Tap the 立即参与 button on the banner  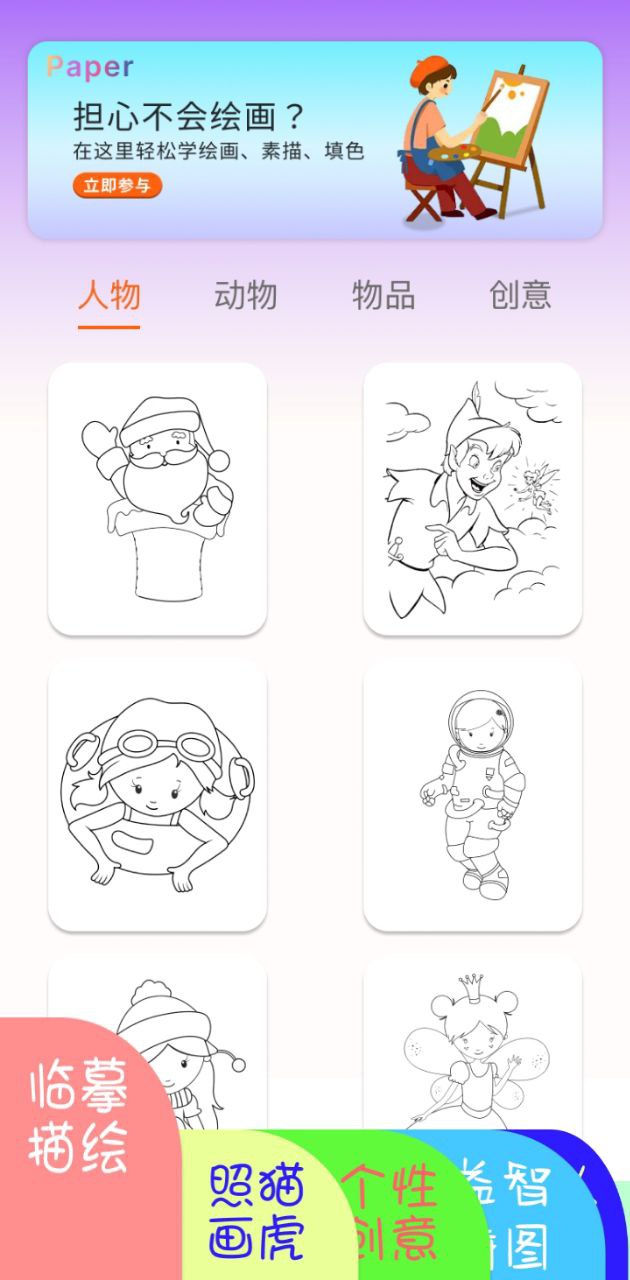[117, 185]
